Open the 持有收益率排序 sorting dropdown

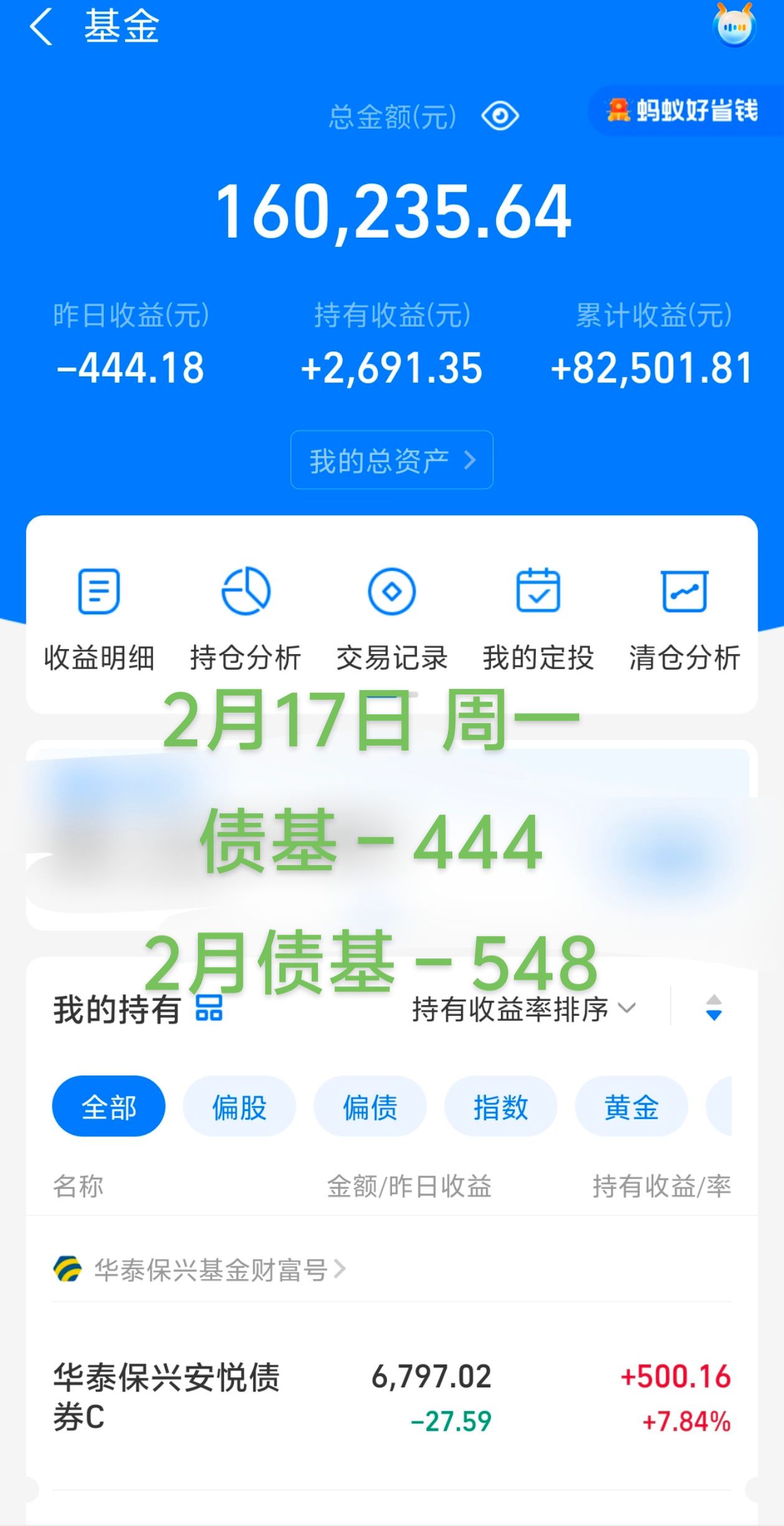pyautogui.click(x=523, y=1008)
